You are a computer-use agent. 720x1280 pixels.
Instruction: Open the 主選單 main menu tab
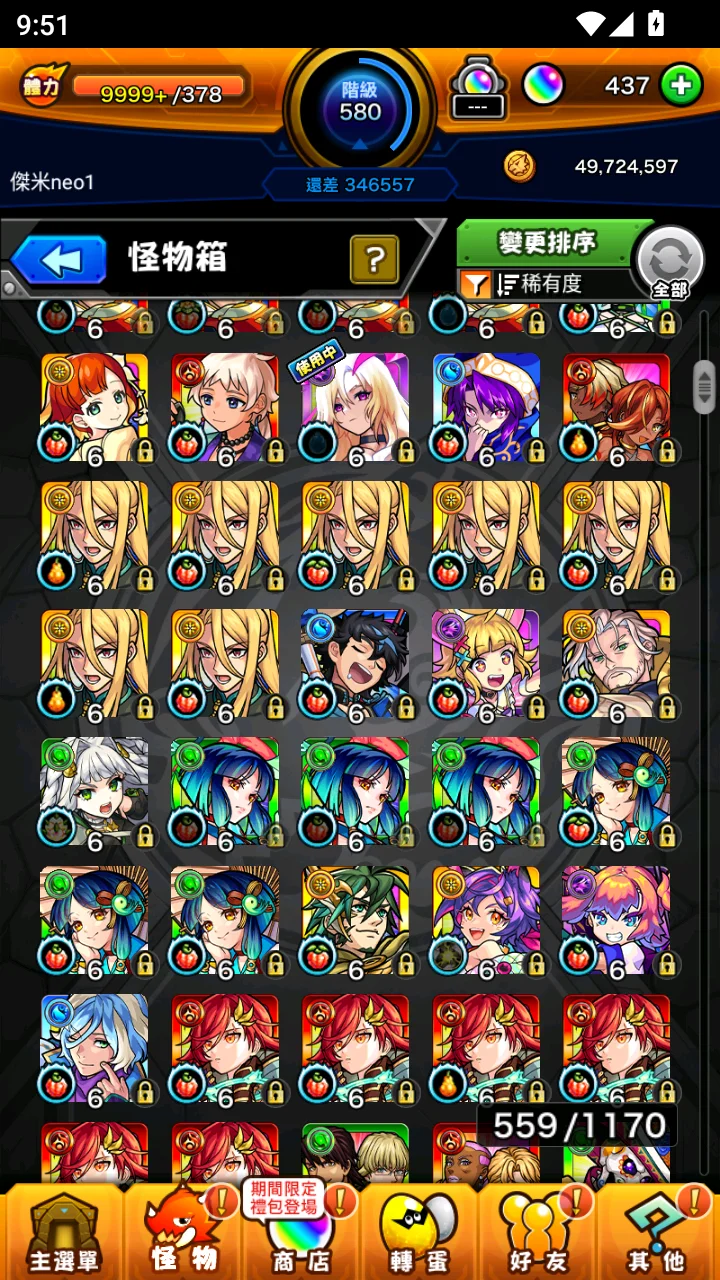63,1233
